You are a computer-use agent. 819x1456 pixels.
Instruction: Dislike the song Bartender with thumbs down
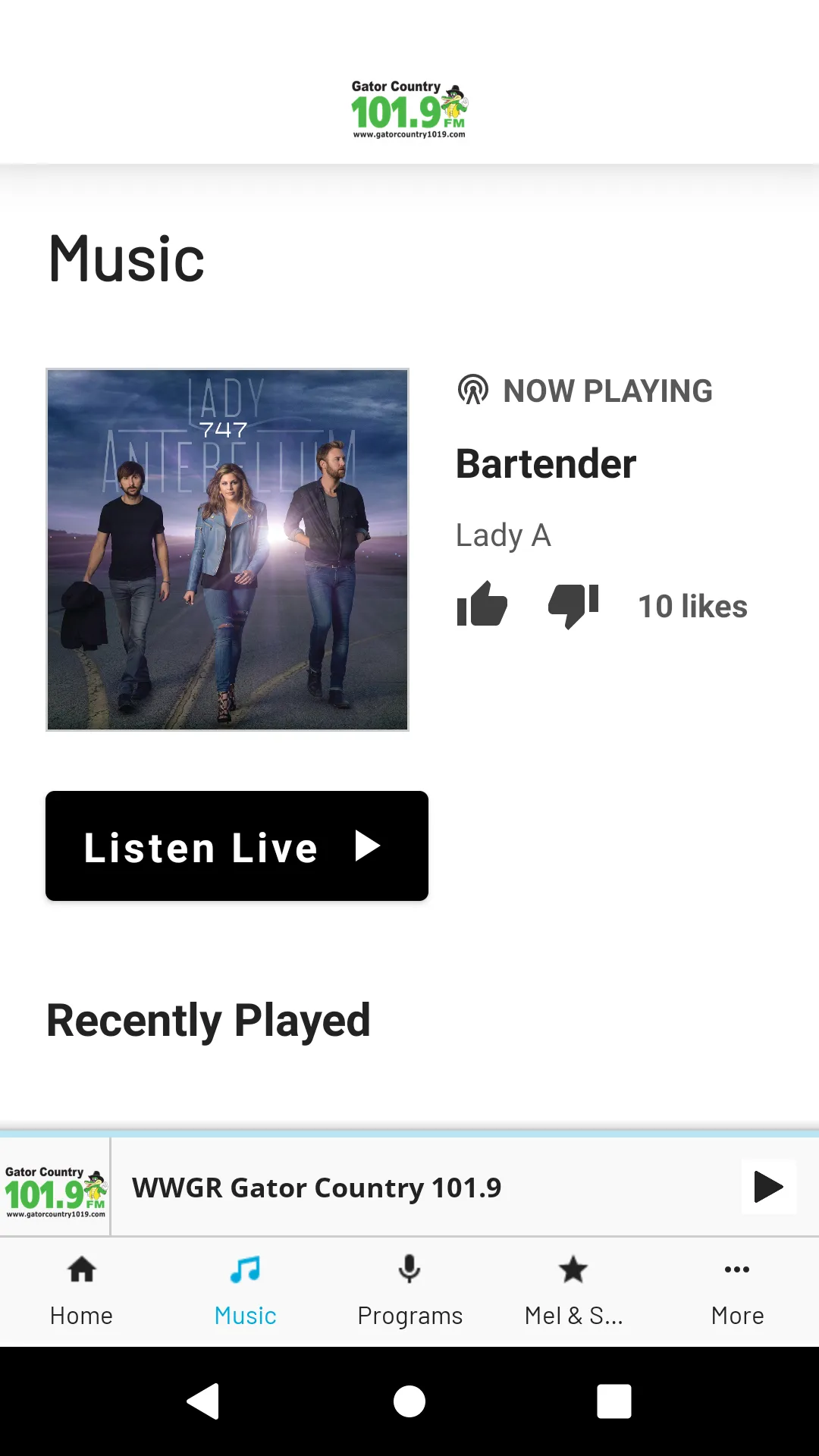click(x=573, y=606)
